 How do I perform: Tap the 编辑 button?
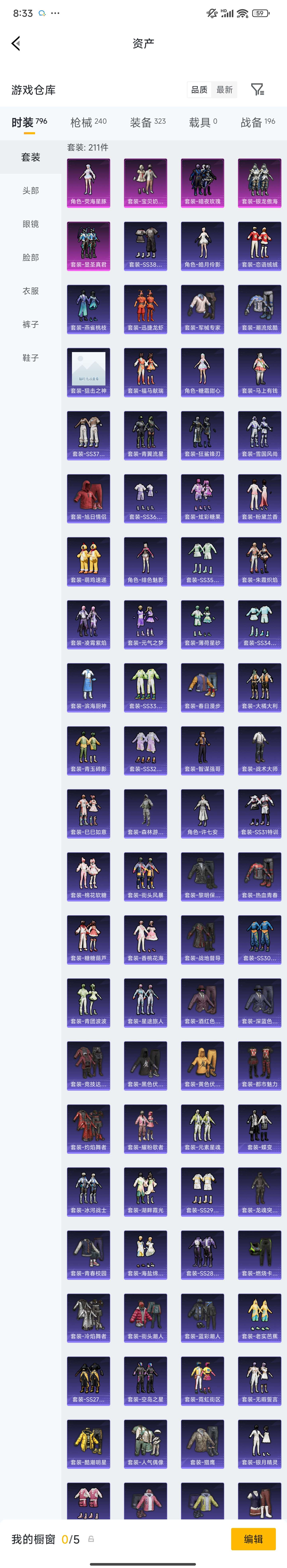click(253, 1539)
